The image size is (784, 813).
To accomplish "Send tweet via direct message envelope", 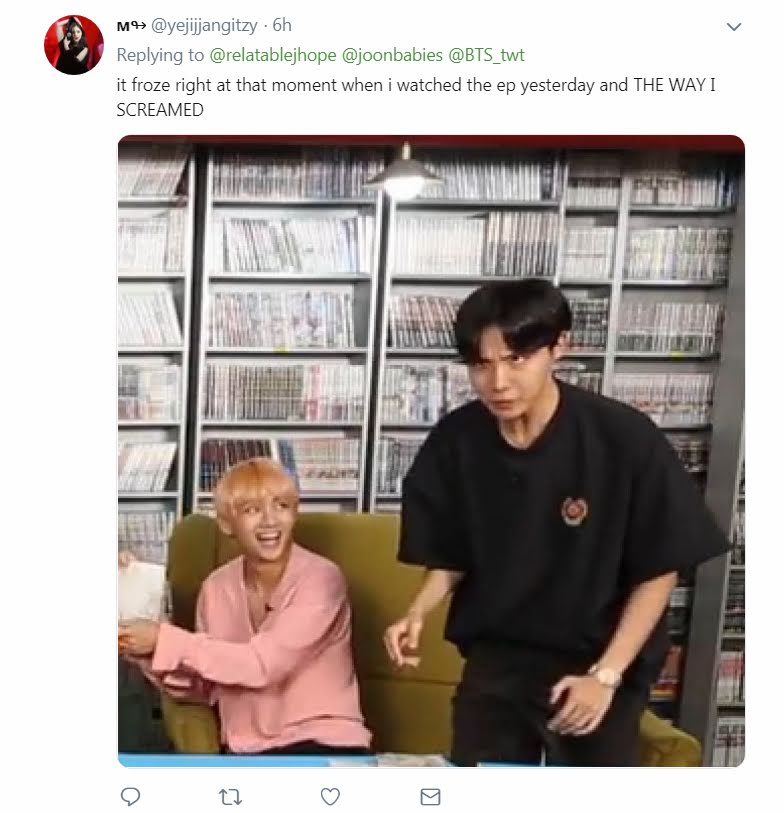I will pos(430,796).
